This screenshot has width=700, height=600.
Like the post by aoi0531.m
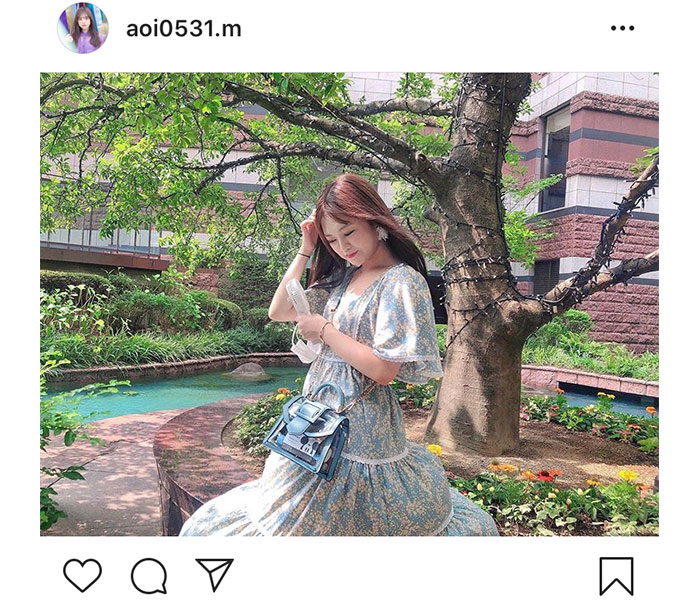click(82, 575)
